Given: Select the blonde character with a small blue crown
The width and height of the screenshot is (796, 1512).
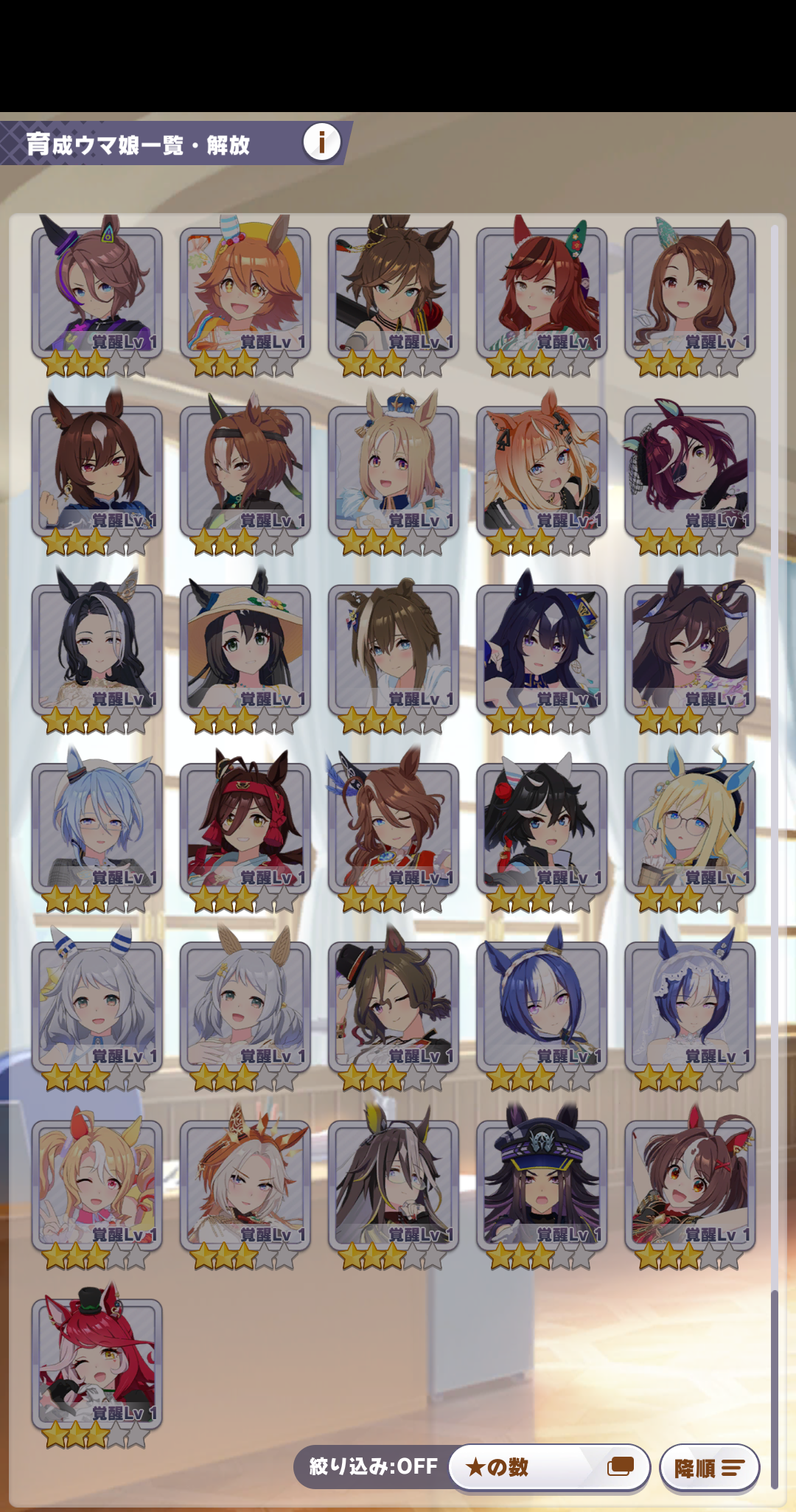Looking at the screenshot, I should click(393, 470).
